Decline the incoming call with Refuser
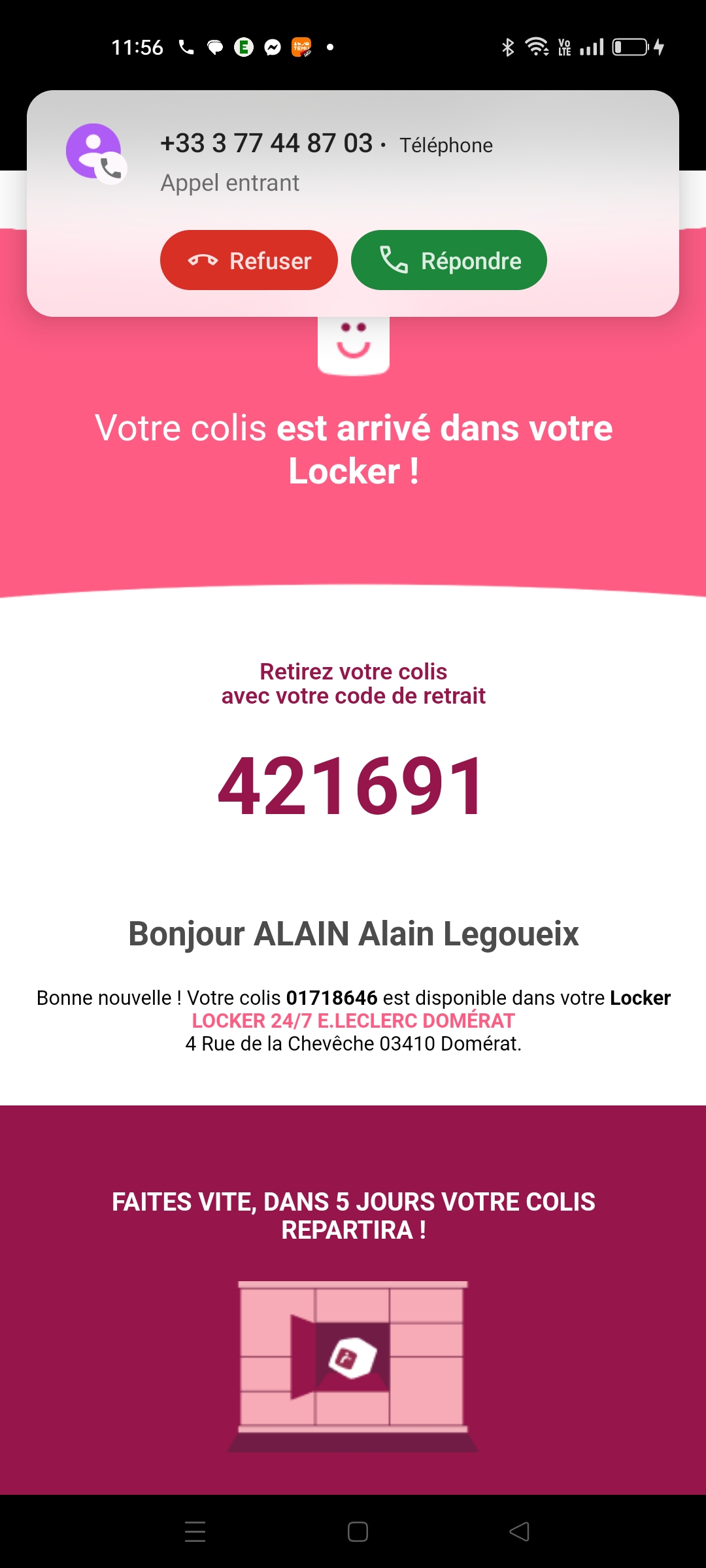Image resolution: width=706 pixels, height=1568 pixels. pyautogui.click(x=248, y=260)
